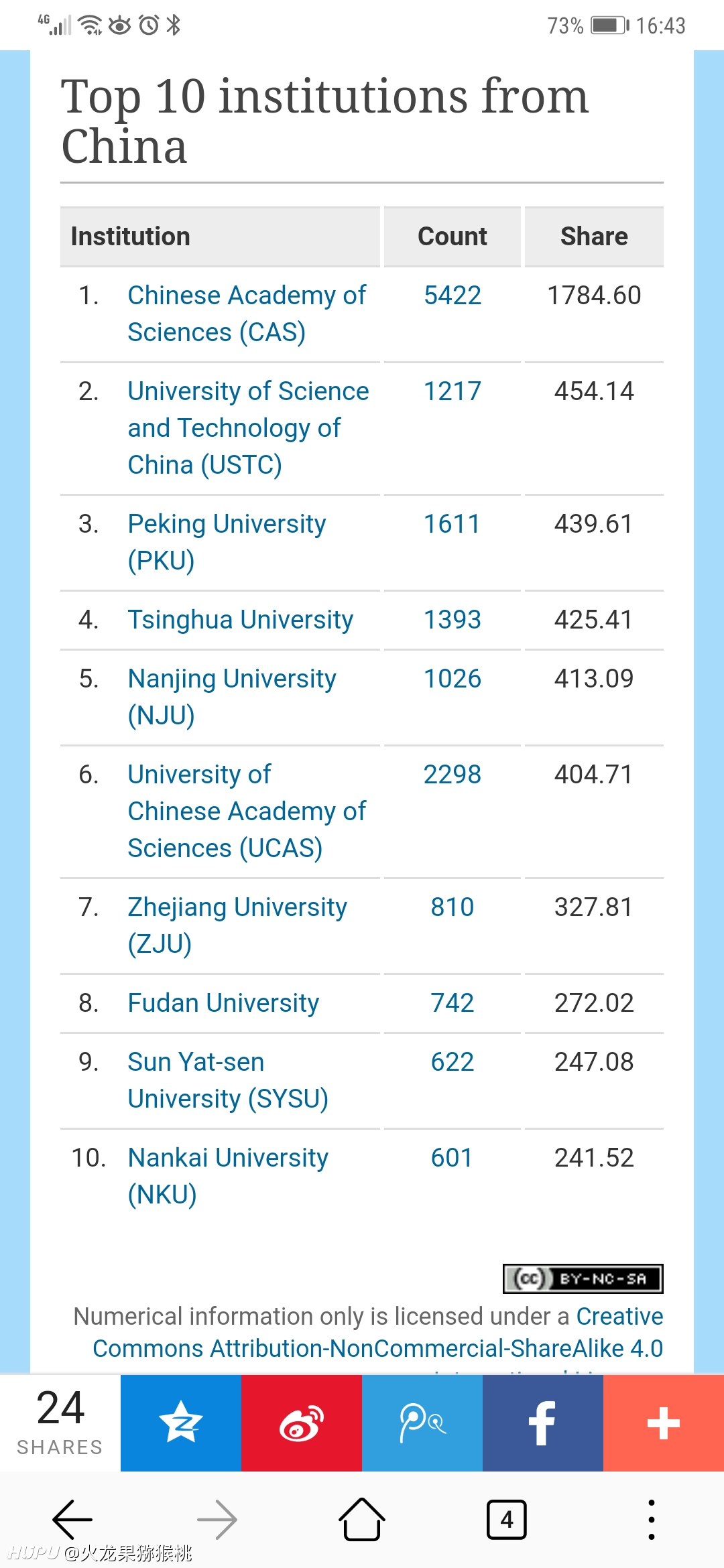Open Zhejiang University (ZJU) link
Screen dimensions: 724x1568
[237, 925]
